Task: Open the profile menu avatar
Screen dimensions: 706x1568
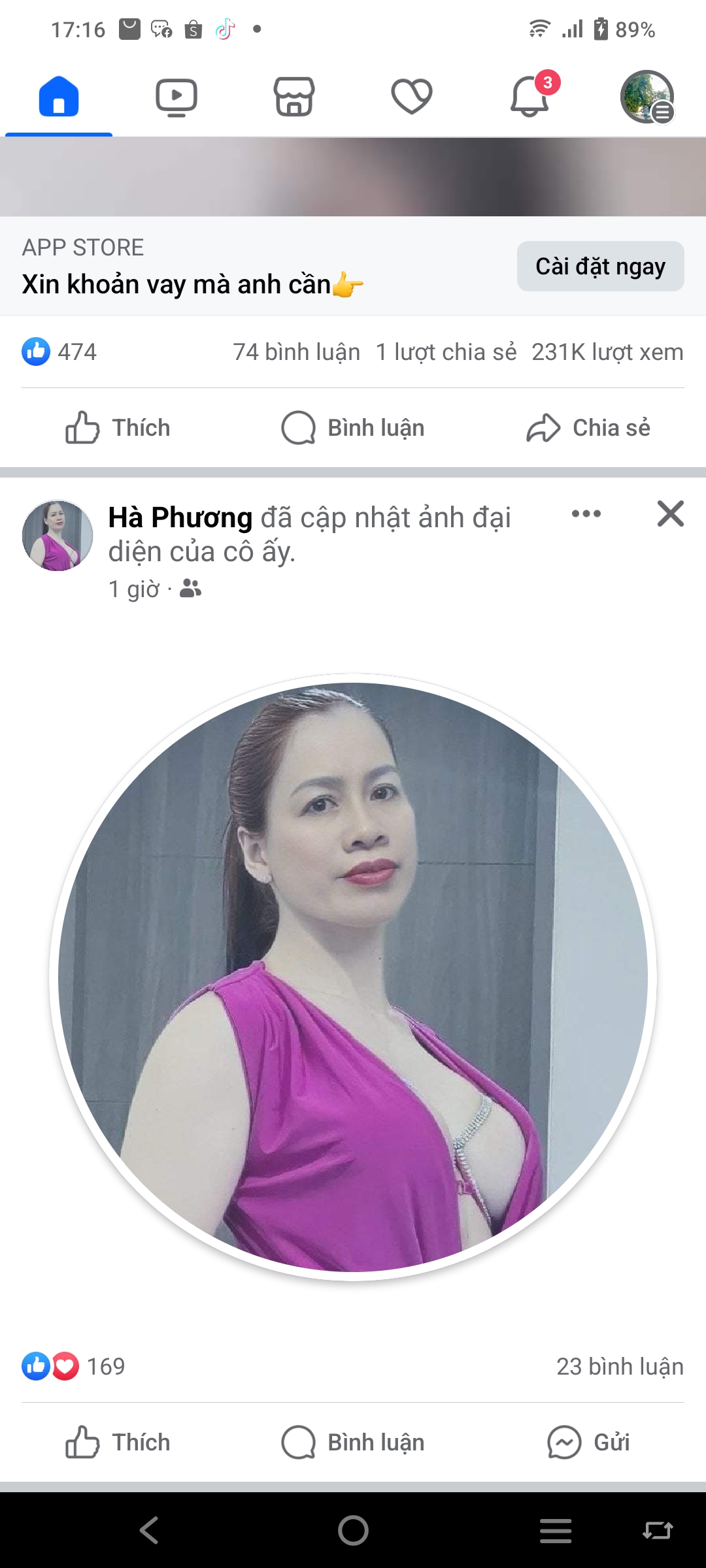Action: pos(647,97)
